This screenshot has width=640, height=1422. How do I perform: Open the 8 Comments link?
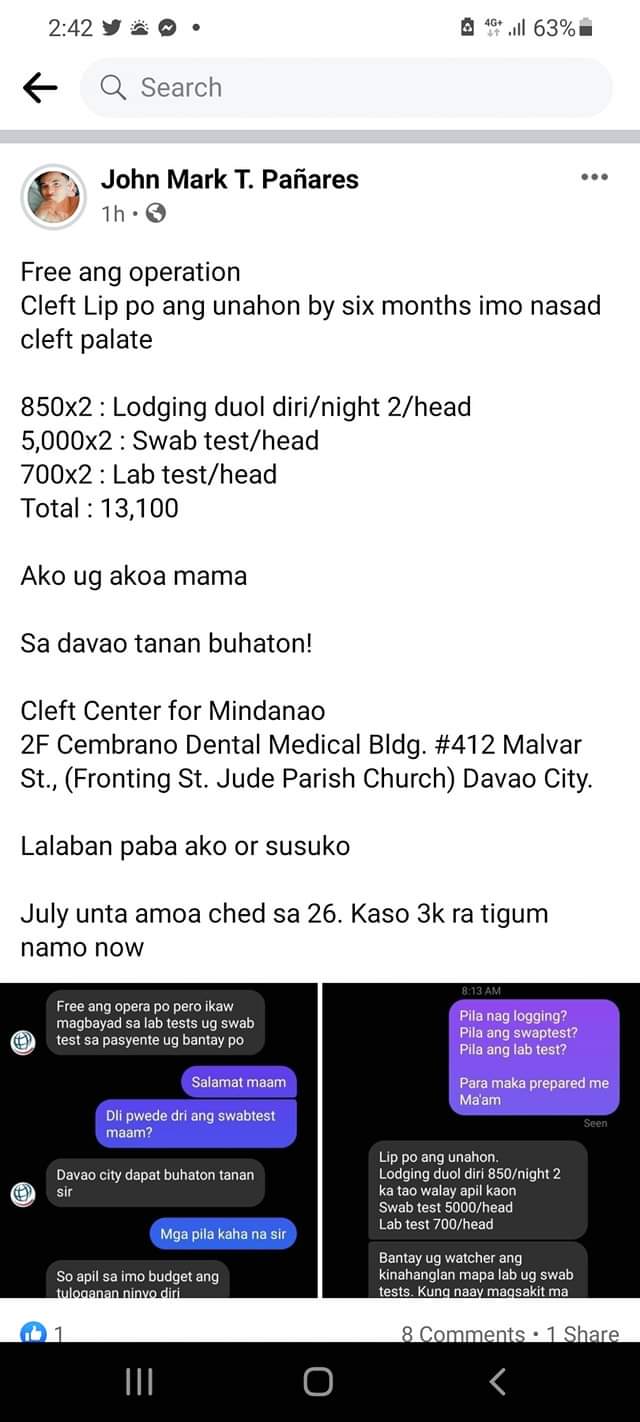coord(463,1334)
